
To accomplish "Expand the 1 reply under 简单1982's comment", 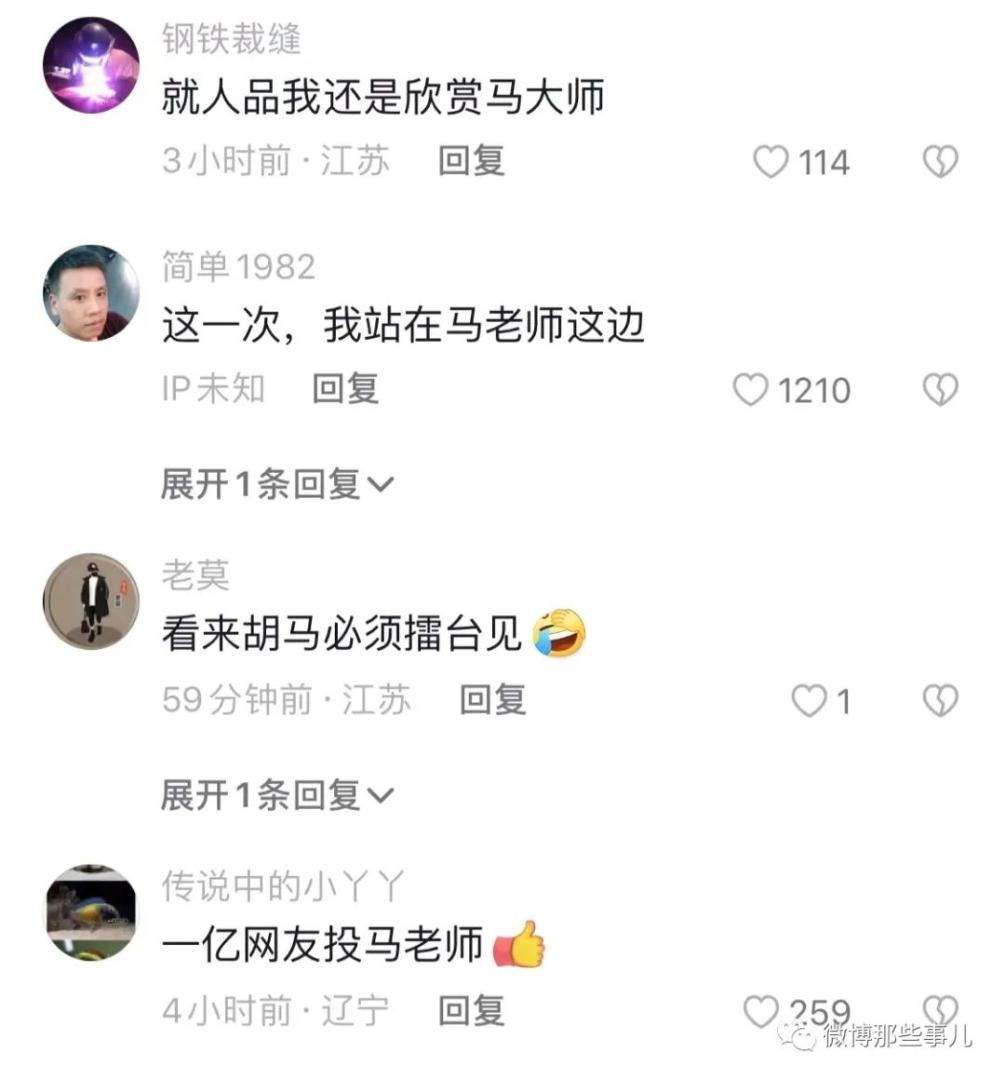I will 277,485.
